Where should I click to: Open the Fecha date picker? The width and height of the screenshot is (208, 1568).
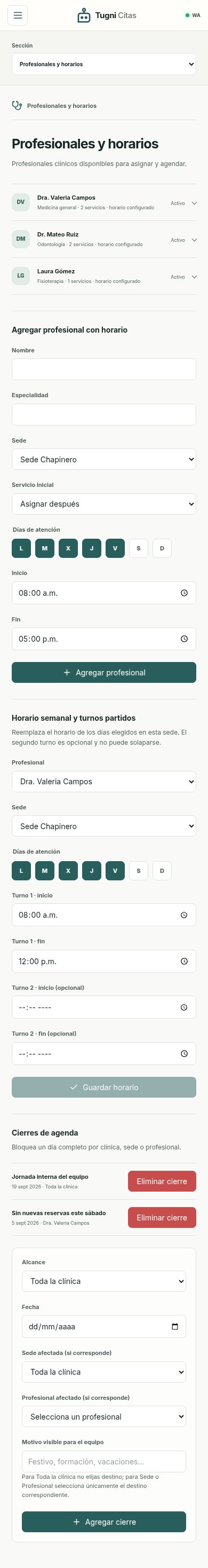tap(104, 1326)
